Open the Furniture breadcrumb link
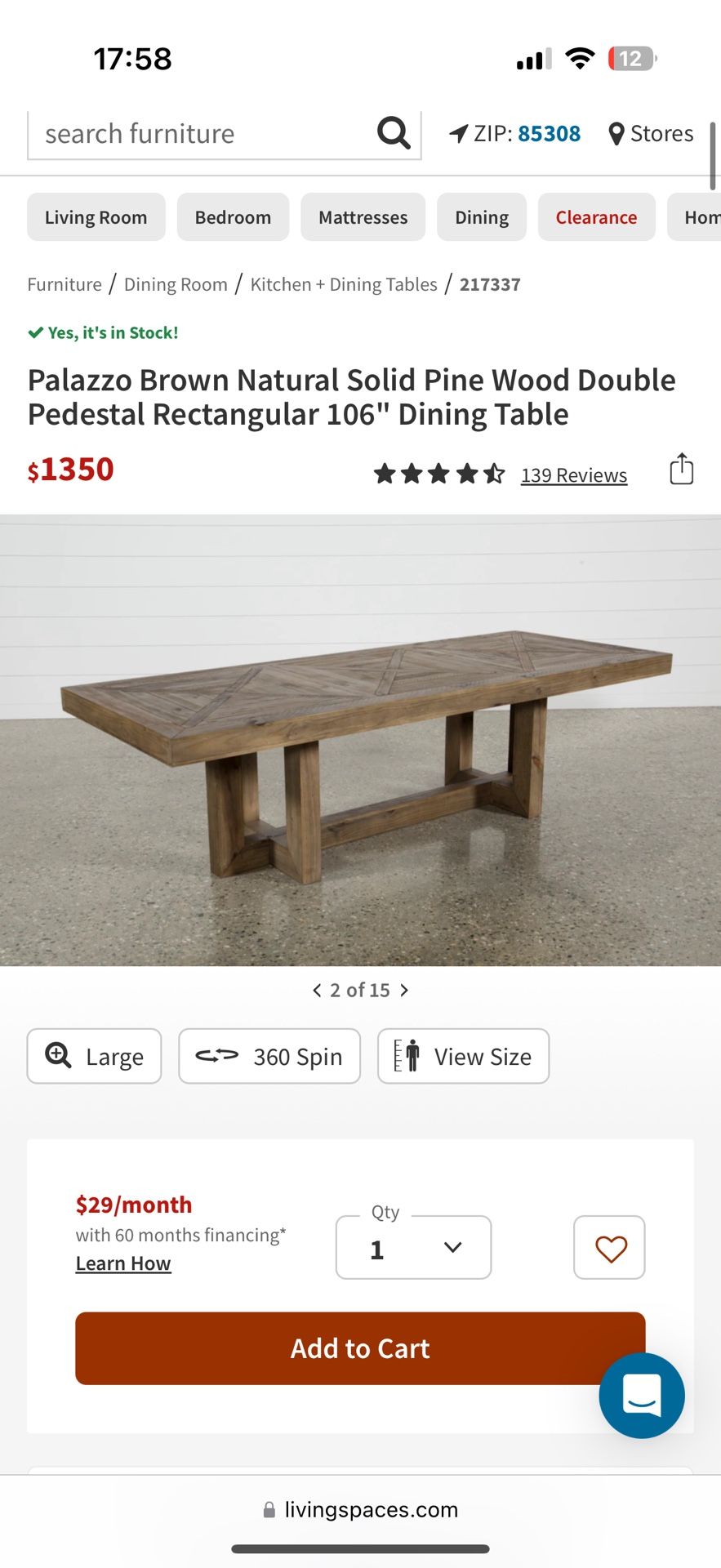This screenshot has width=721, height=1568. click(x=65, y=284)
